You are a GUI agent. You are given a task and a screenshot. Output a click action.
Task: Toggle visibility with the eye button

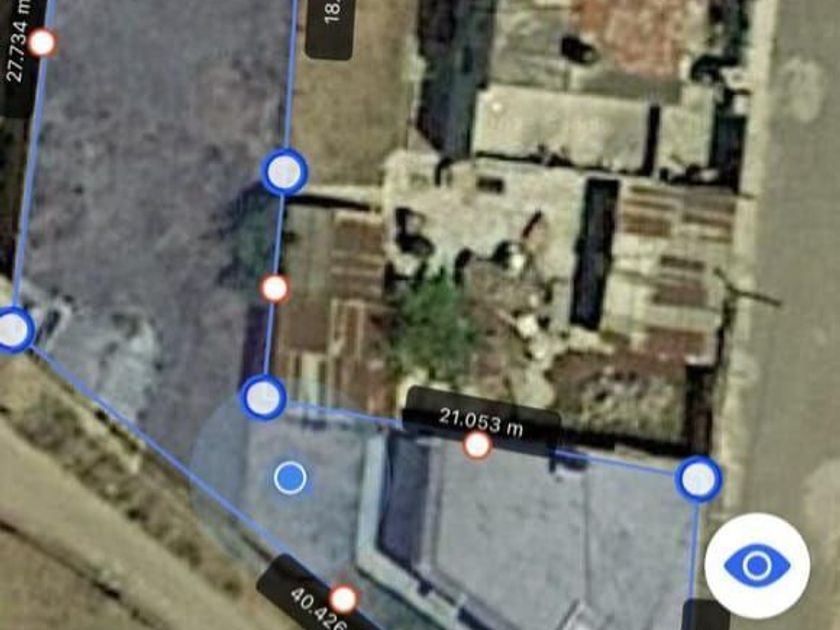pos(757,566)
